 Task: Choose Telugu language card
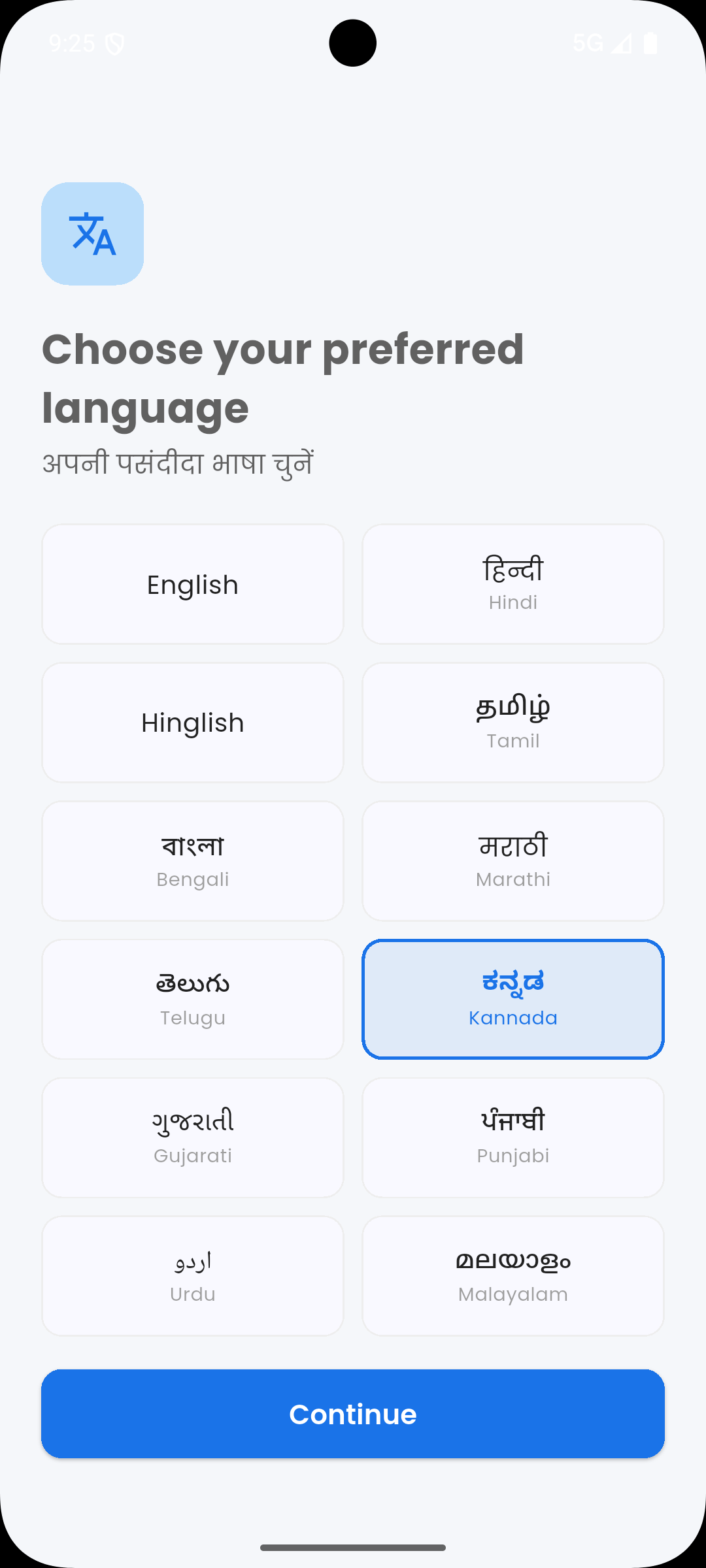192,999
